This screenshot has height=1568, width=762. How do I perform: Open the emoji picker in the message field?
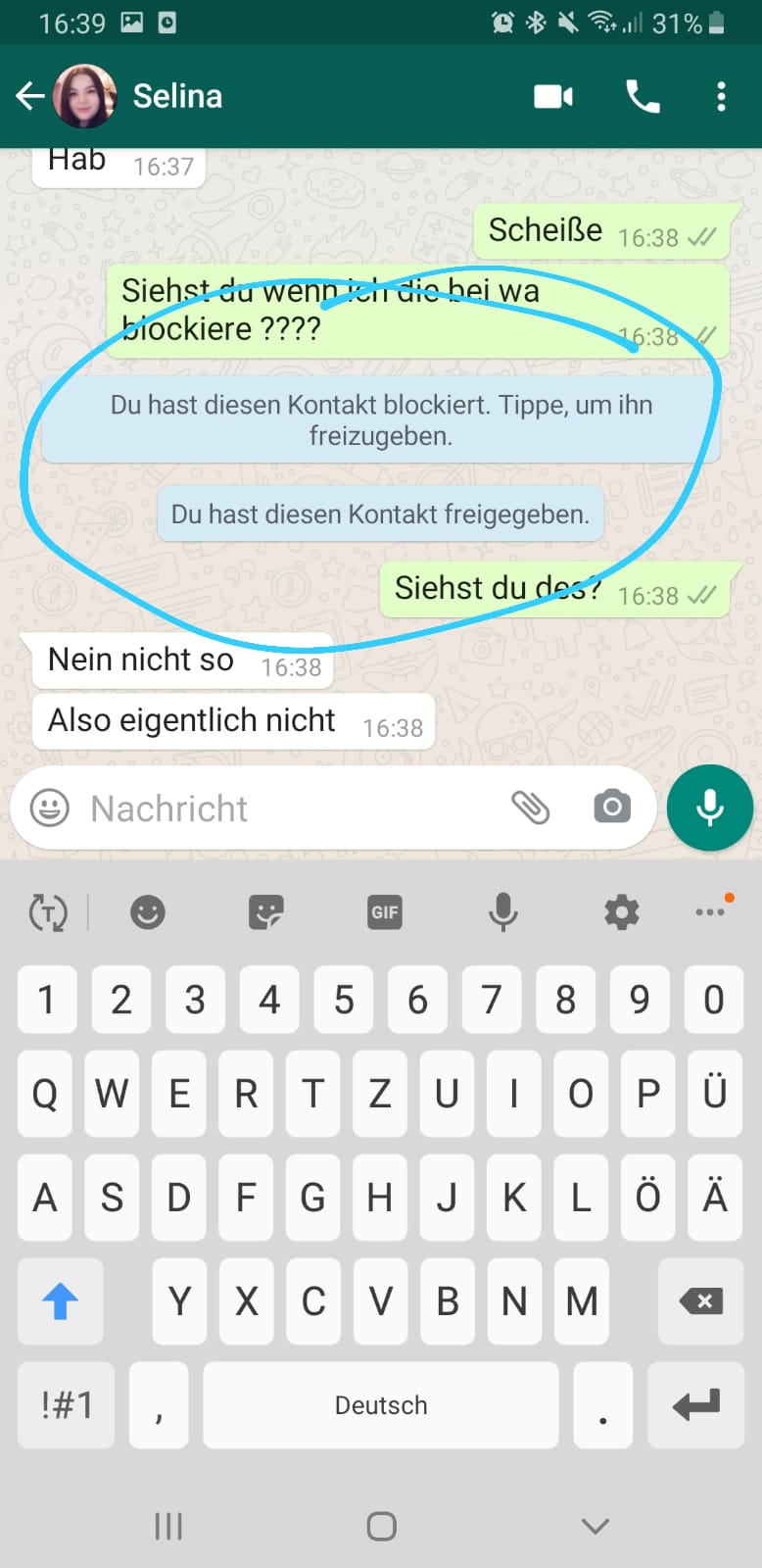[x=50, y=808]
